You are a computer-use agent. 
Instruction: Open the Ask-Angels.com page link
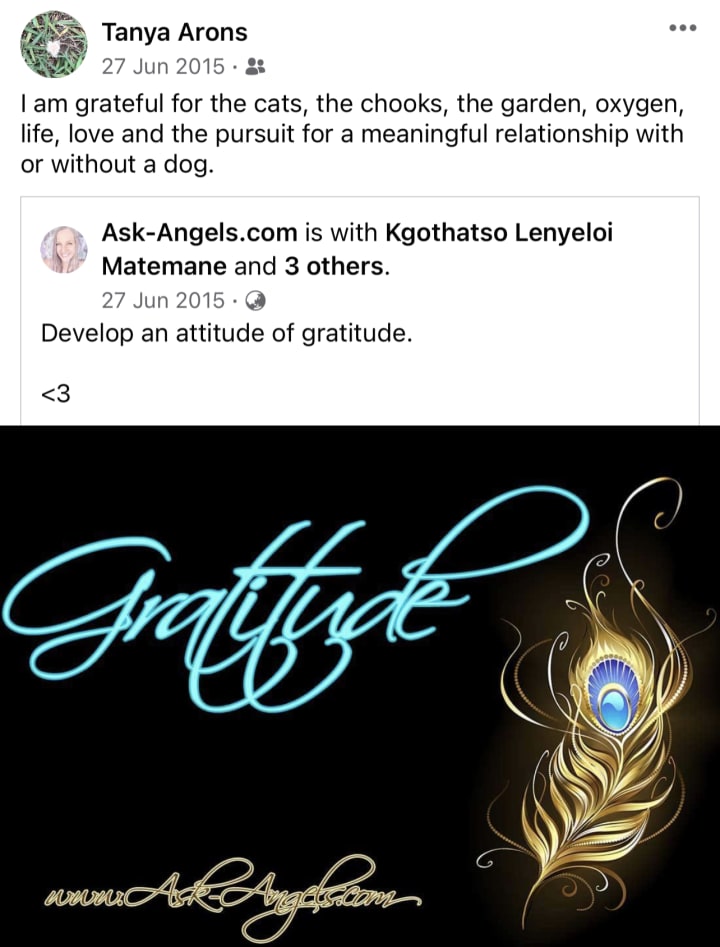pos(199,233)
